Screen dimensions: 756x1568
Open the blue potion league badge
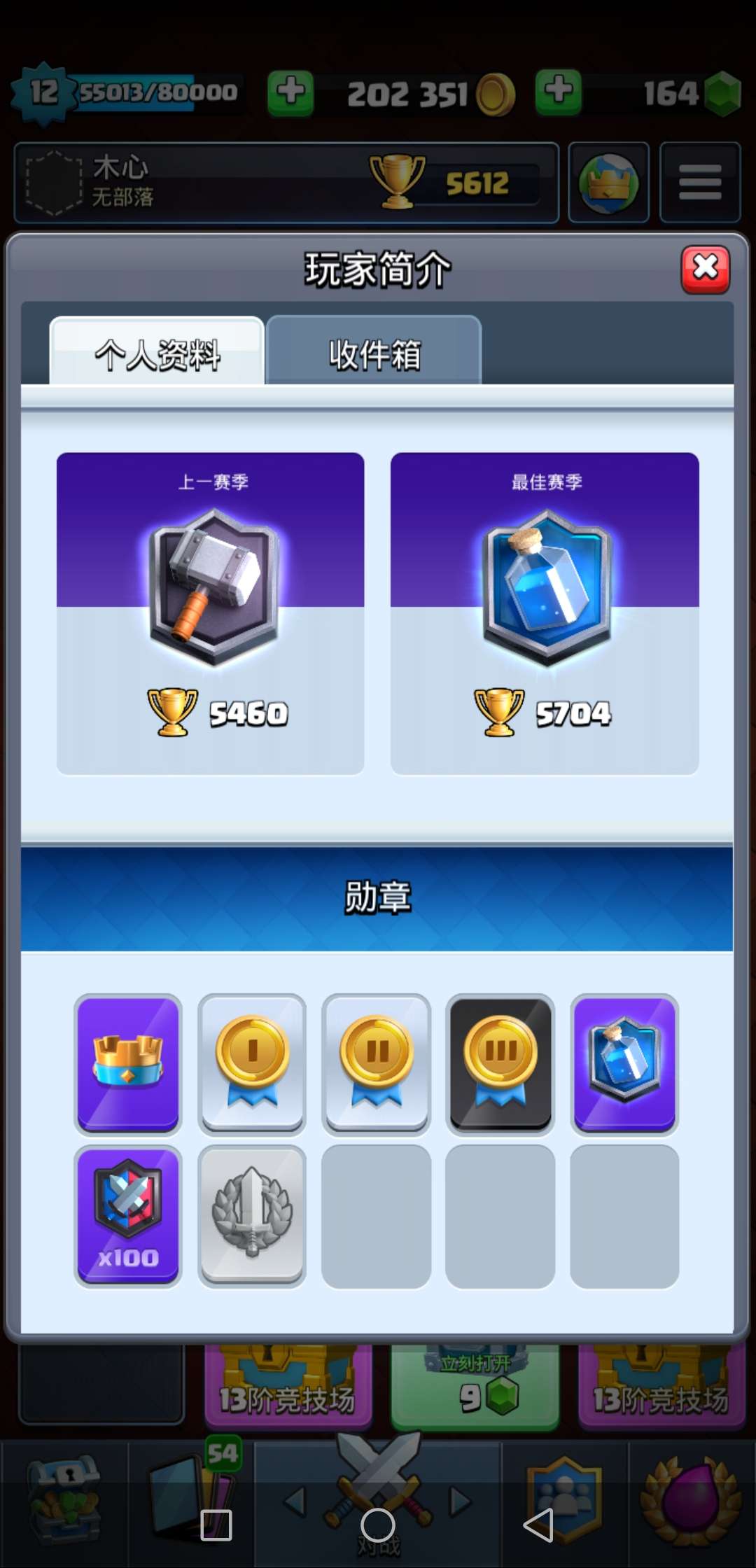624,1063
